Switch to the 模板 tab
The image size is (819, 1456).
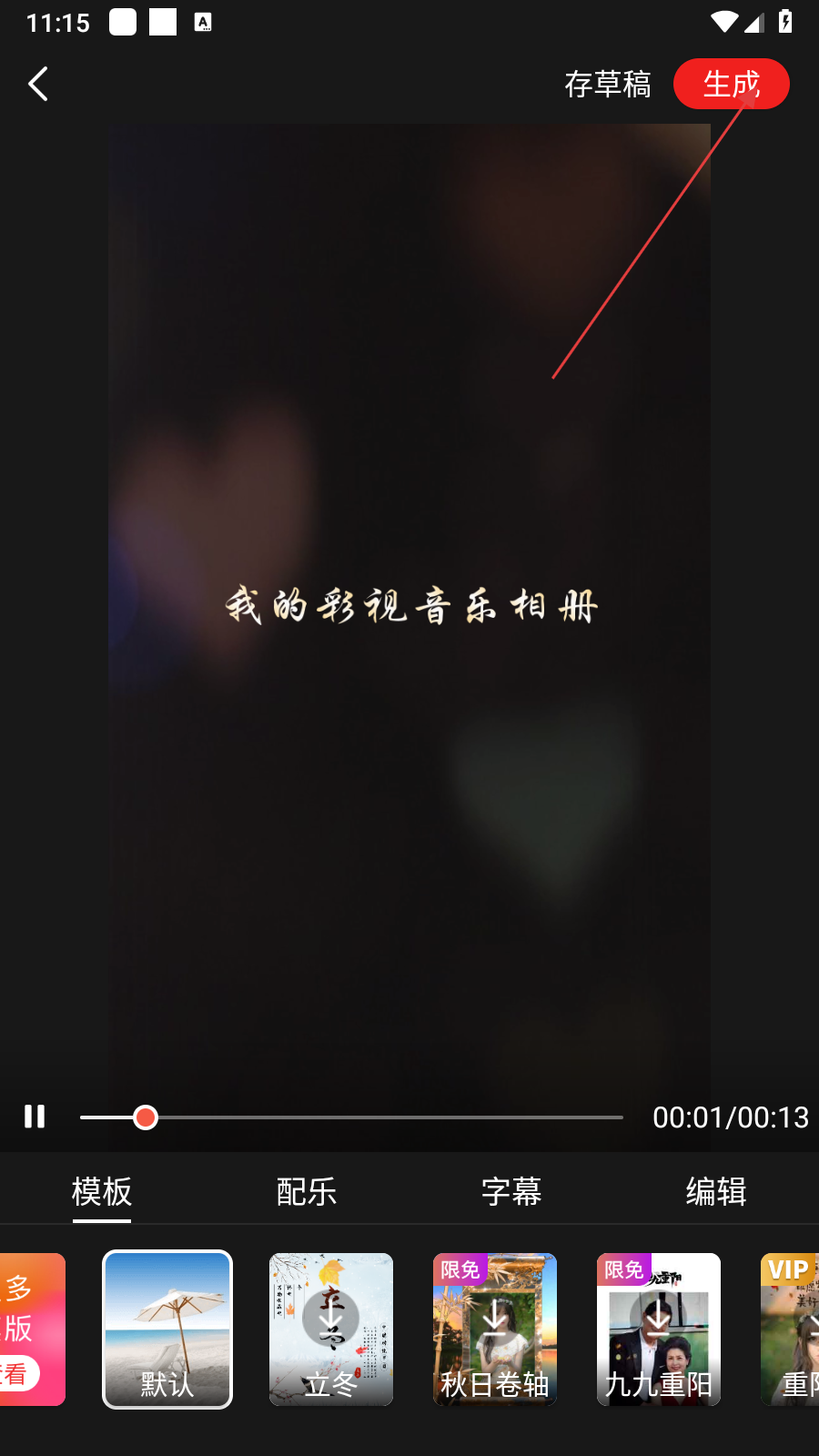click(x=102, y=1191)
